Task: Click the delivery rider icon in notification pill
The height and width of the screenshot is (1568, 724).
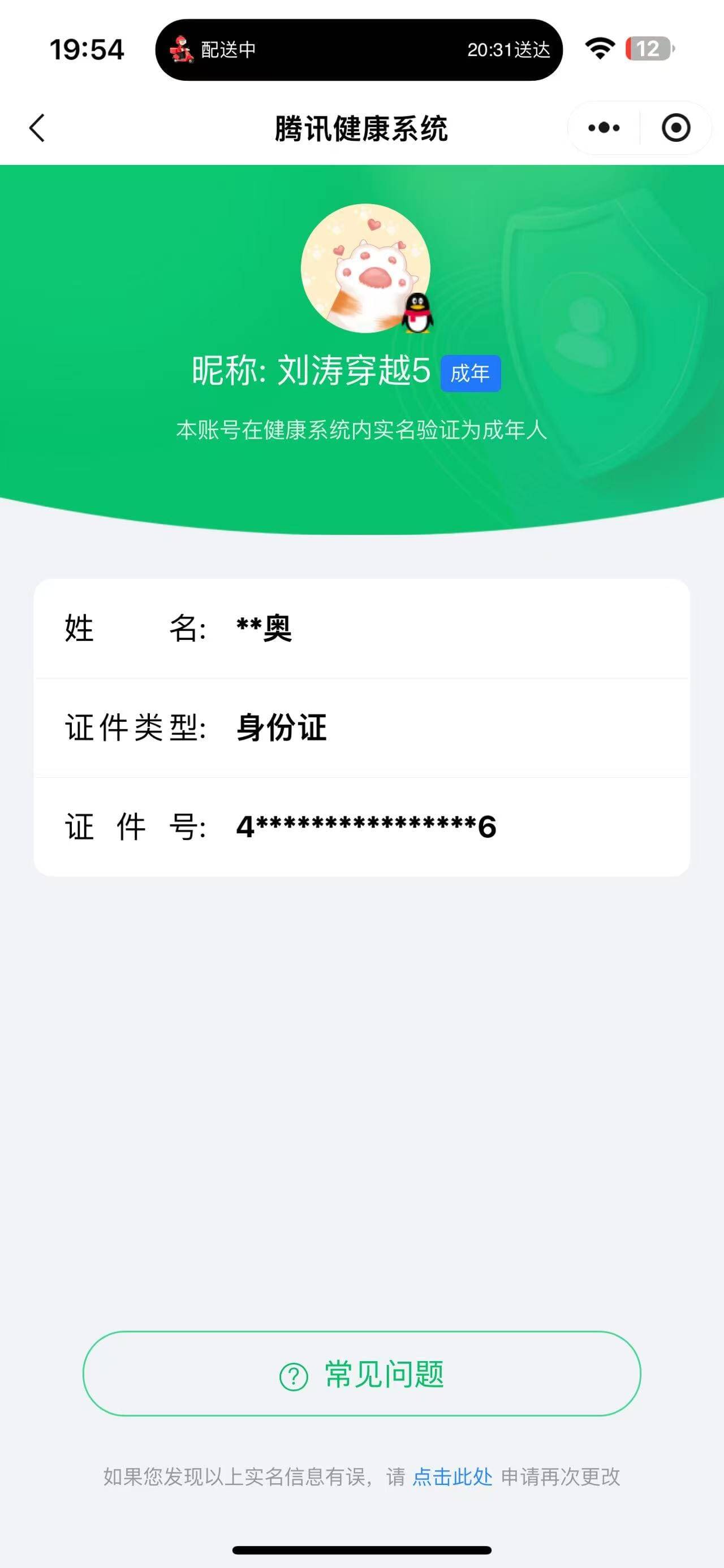Action: (183, 50)
